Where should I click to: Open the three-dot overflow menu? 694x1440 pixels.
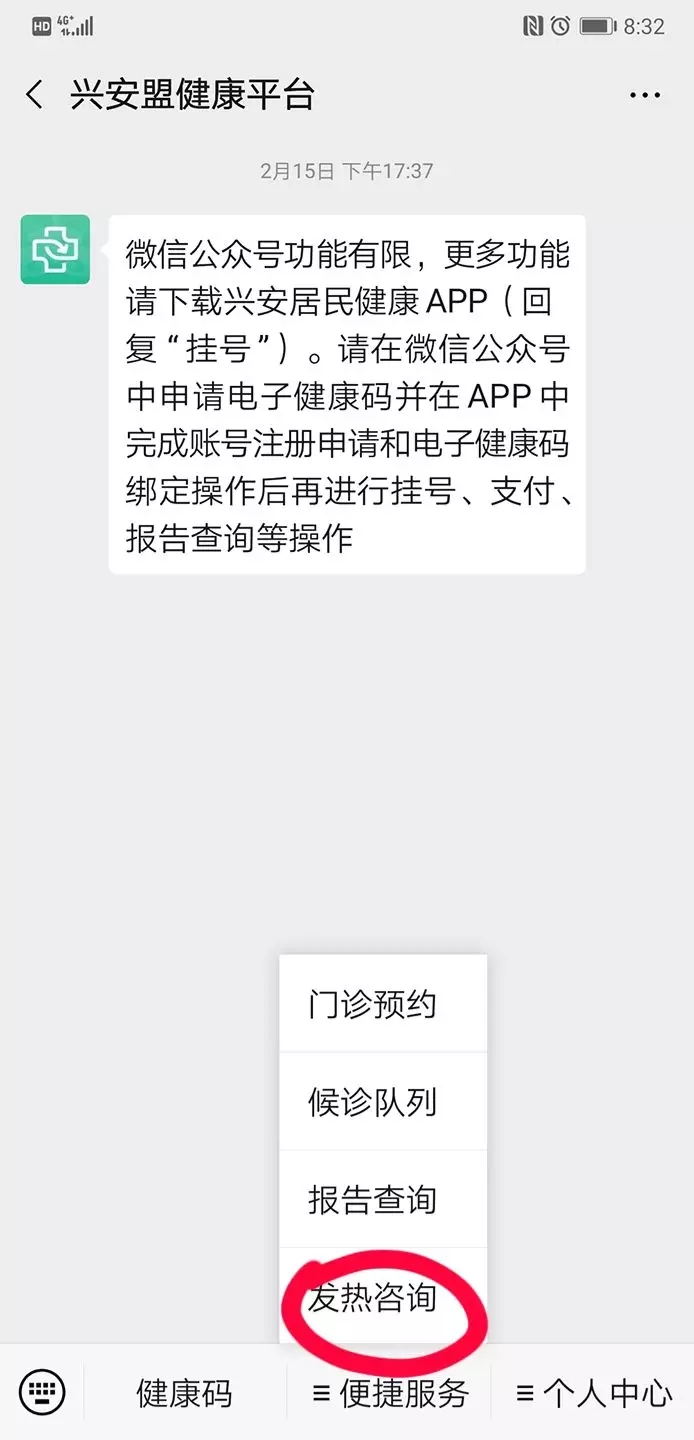tap(645, 95)
